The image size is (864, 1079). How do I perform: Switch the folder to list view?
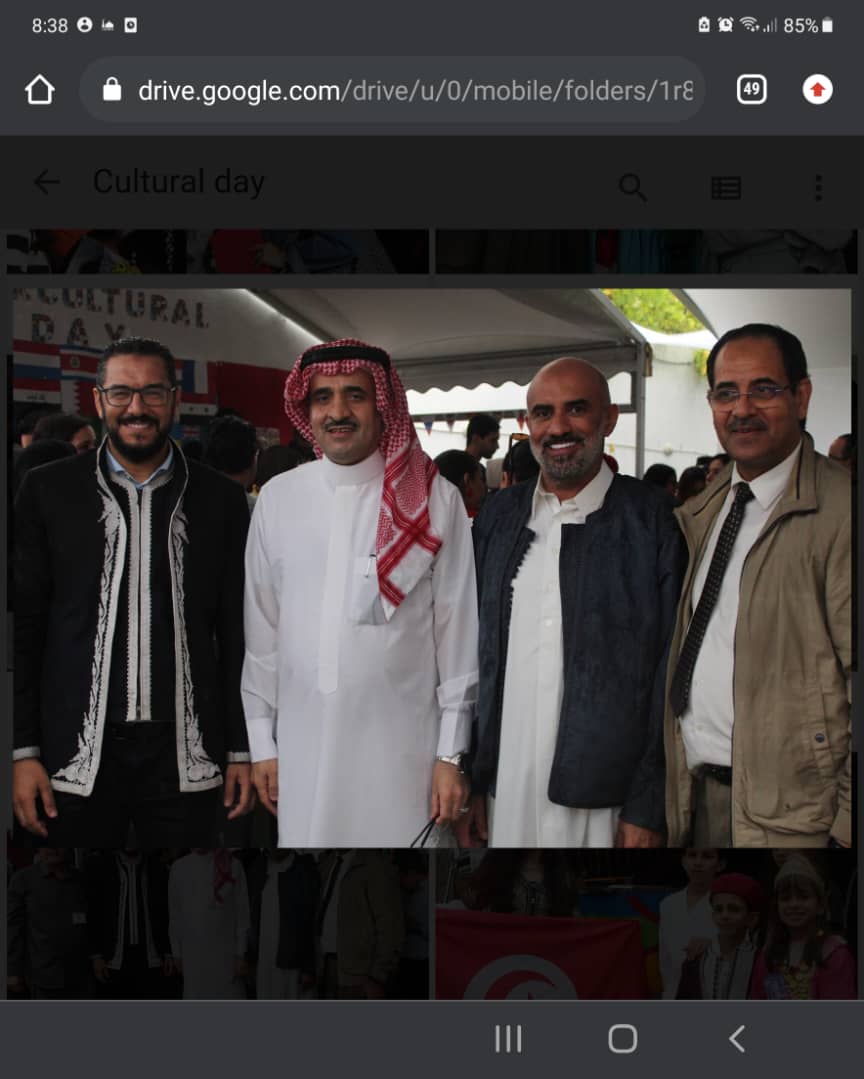(726, 187)
